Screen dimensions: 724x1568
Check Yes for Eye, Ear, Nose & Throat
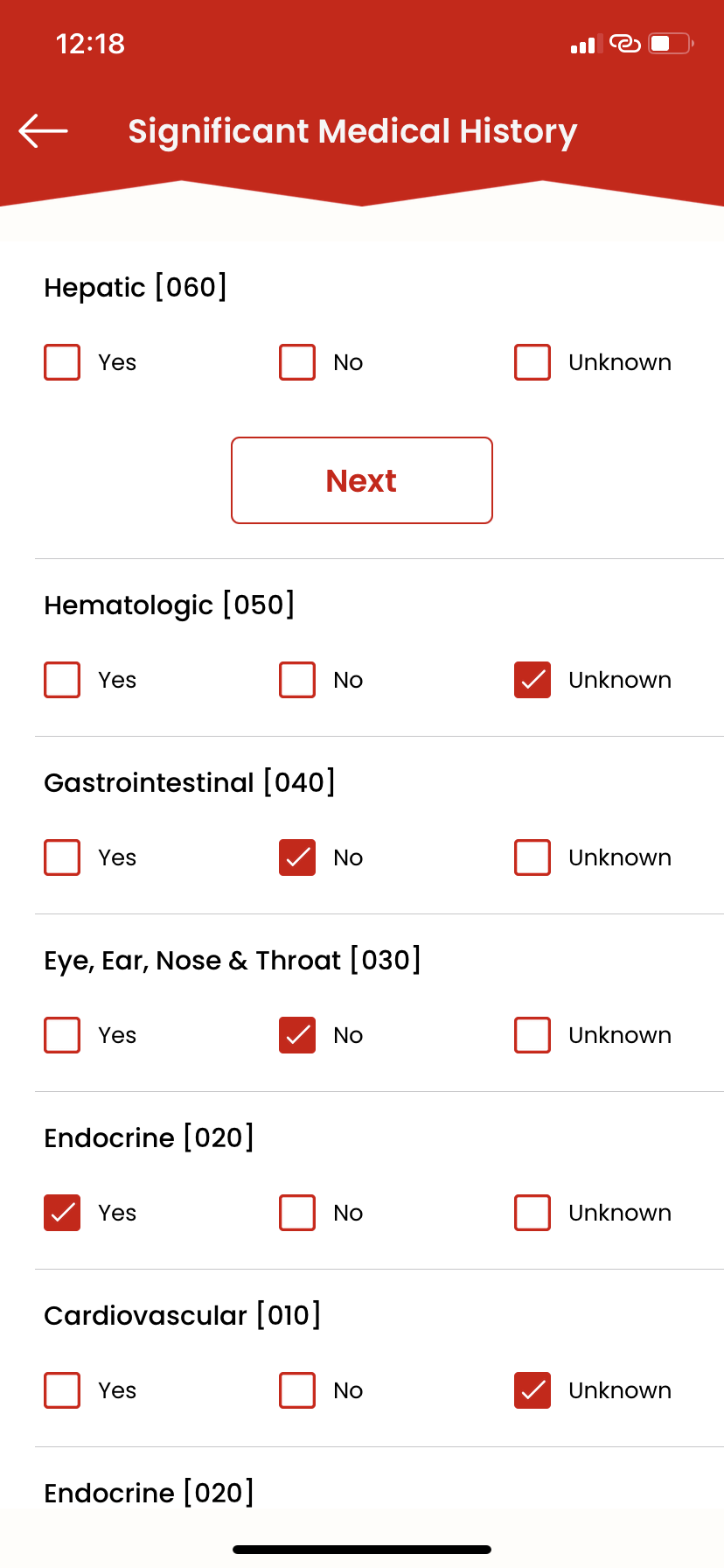tap(62, 1035)
